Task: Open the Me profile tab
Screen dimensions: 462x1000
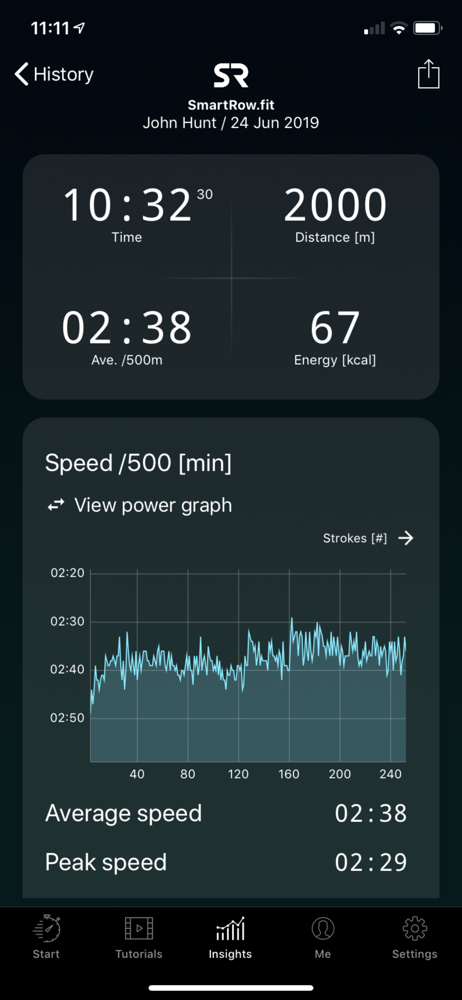Action: click(323, 938)
